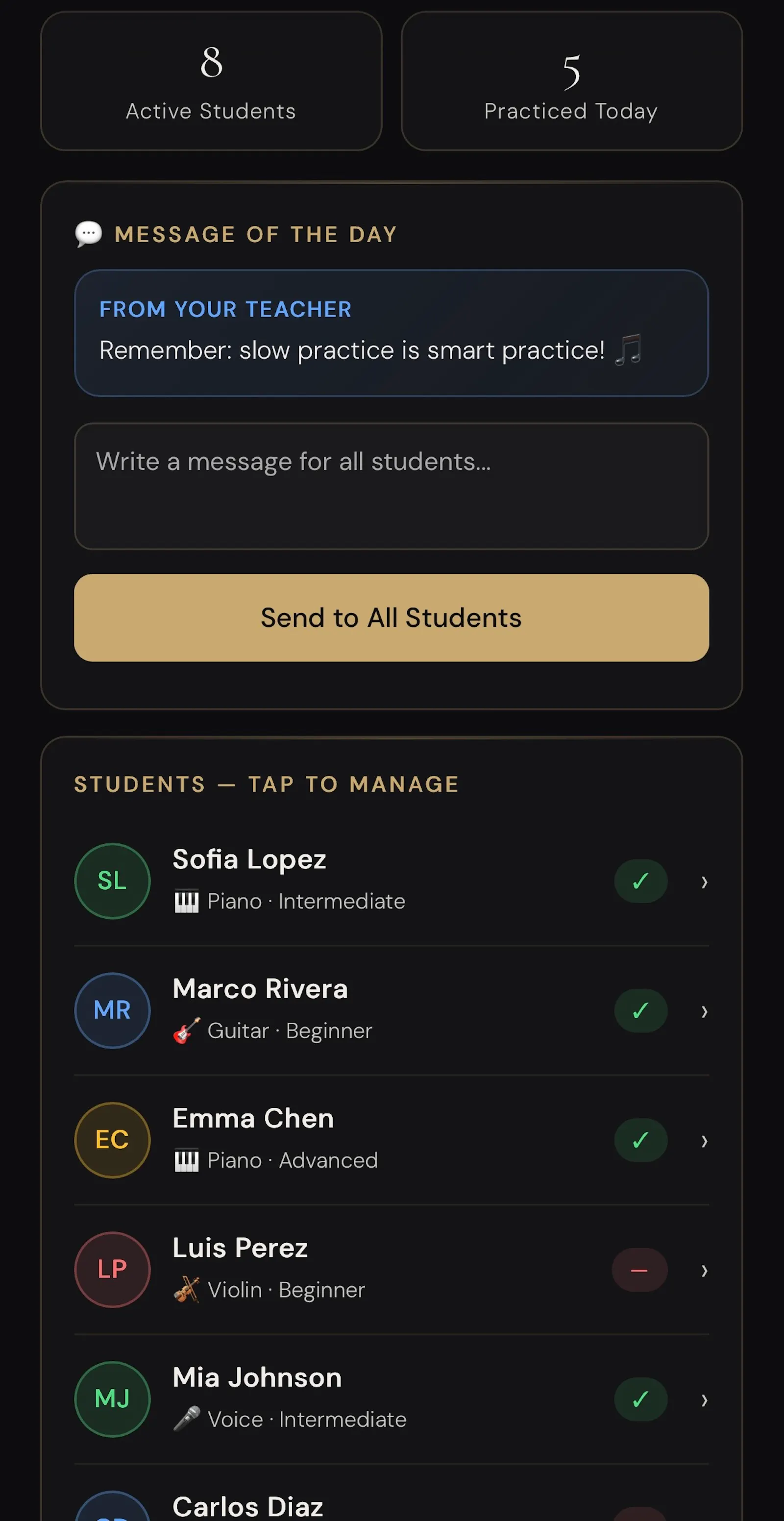The image size is (784, 1521).
Task: Tap the message for all students field
Action: (392, 486)
